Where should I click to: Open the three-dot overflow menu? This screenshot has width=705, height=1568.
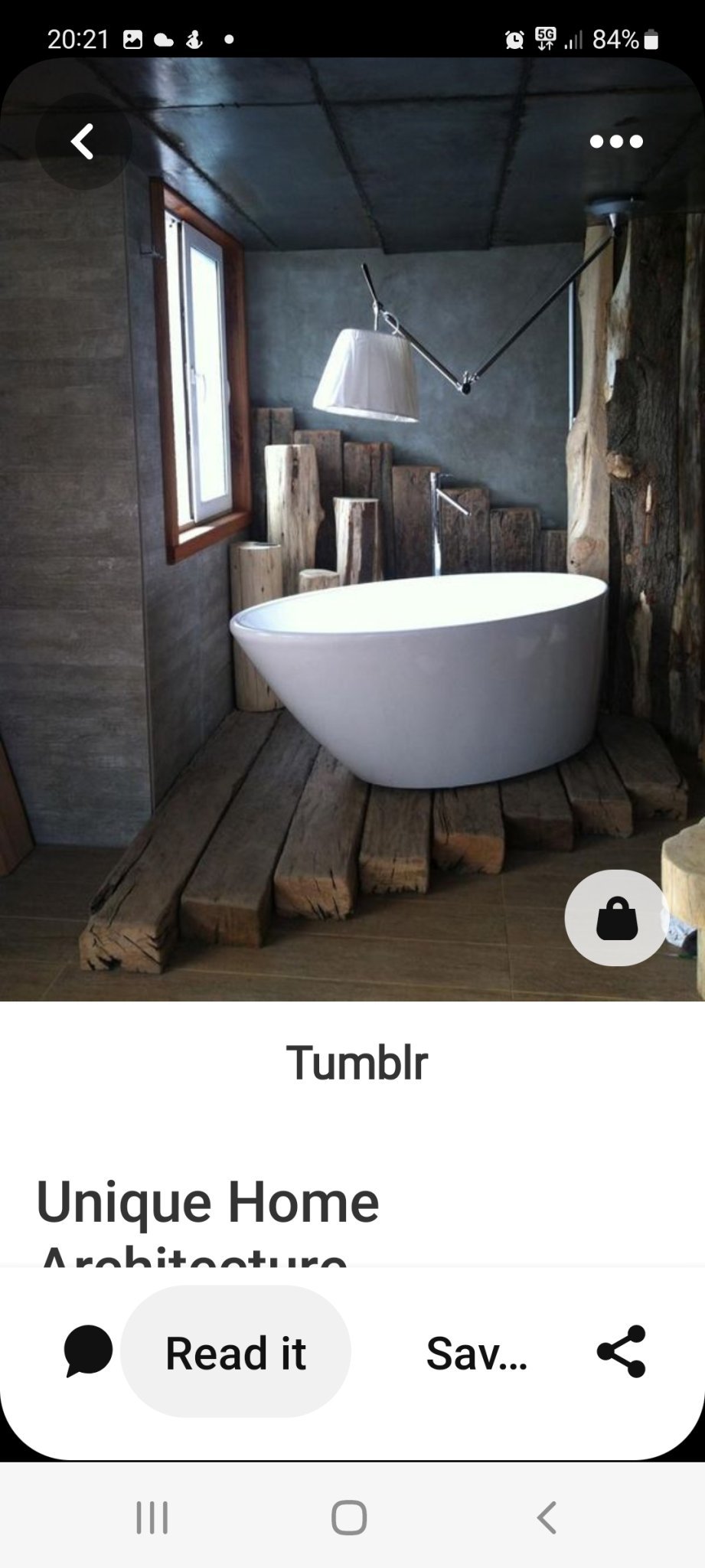pos(615,142)
